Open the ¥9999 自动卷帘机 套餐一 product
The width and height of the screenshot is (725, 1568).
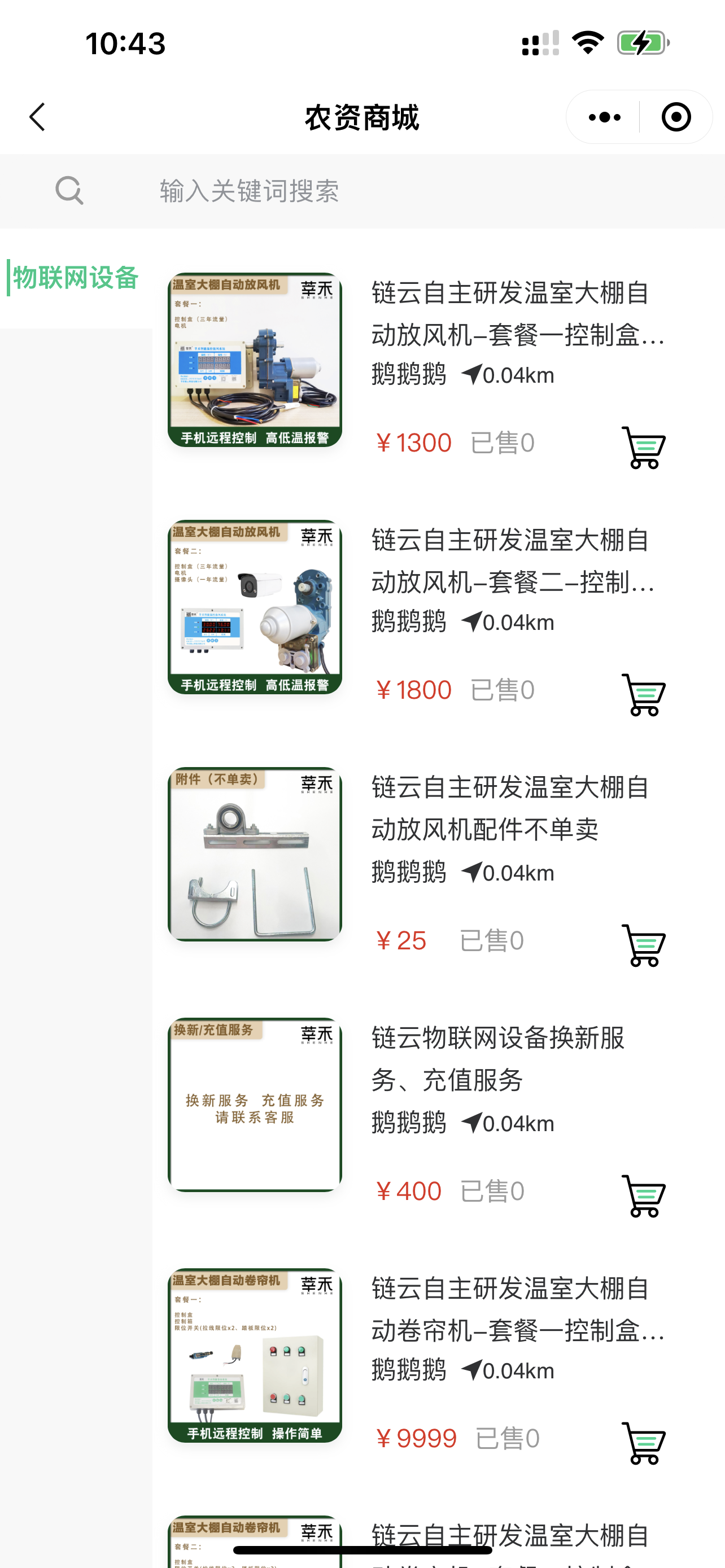point(517,1310)
